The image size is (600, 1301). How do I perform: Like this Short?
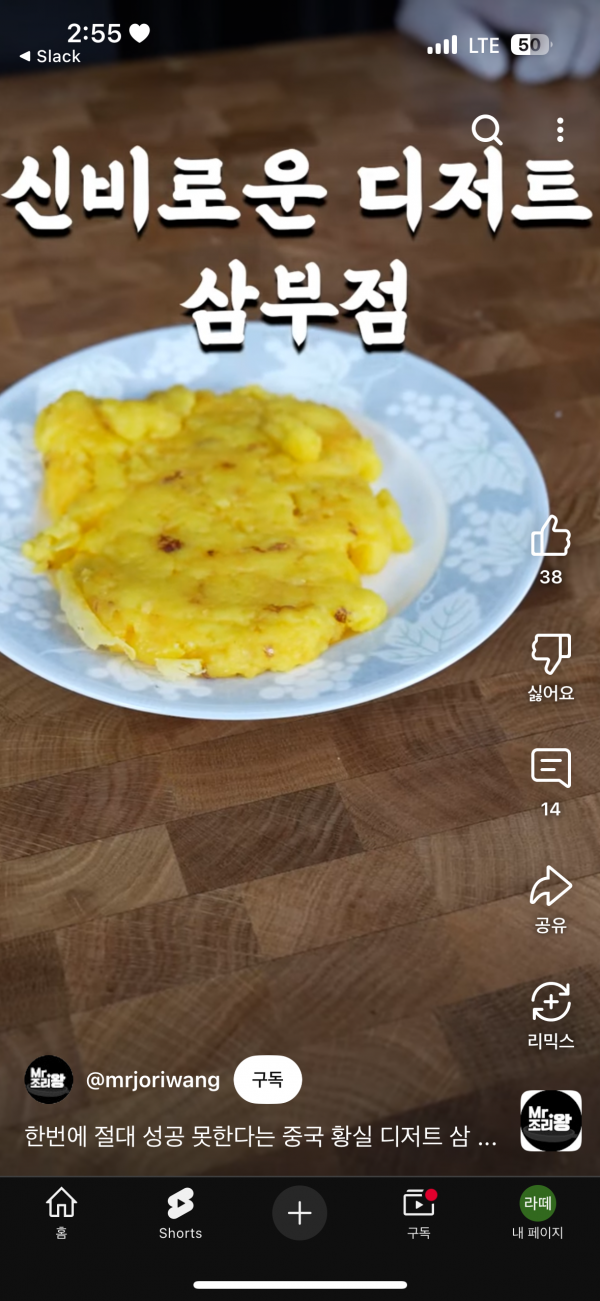pos(550,537)
